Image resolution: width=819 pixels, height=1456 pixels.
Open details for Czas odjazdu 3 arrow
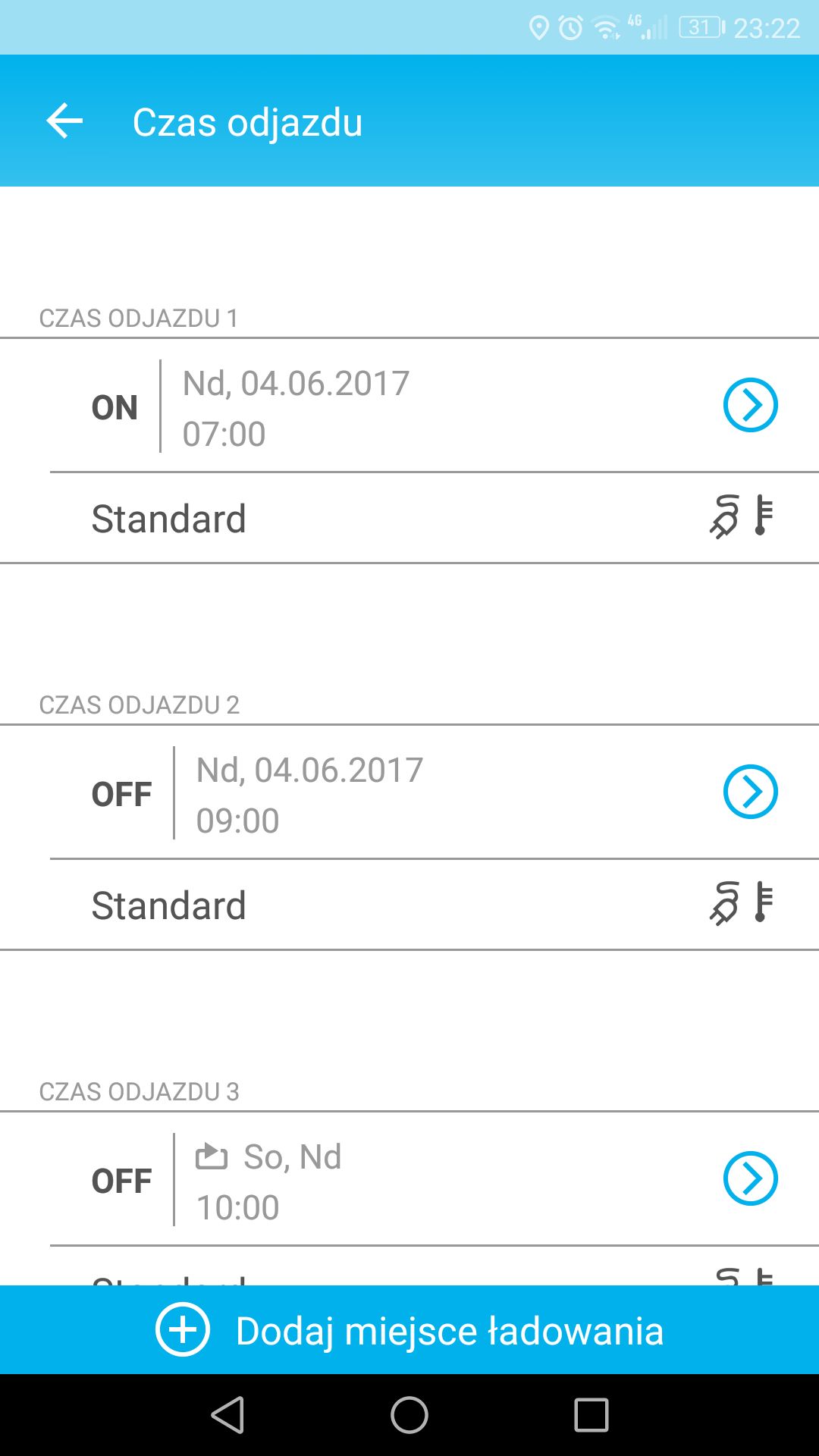point(750,1178)
